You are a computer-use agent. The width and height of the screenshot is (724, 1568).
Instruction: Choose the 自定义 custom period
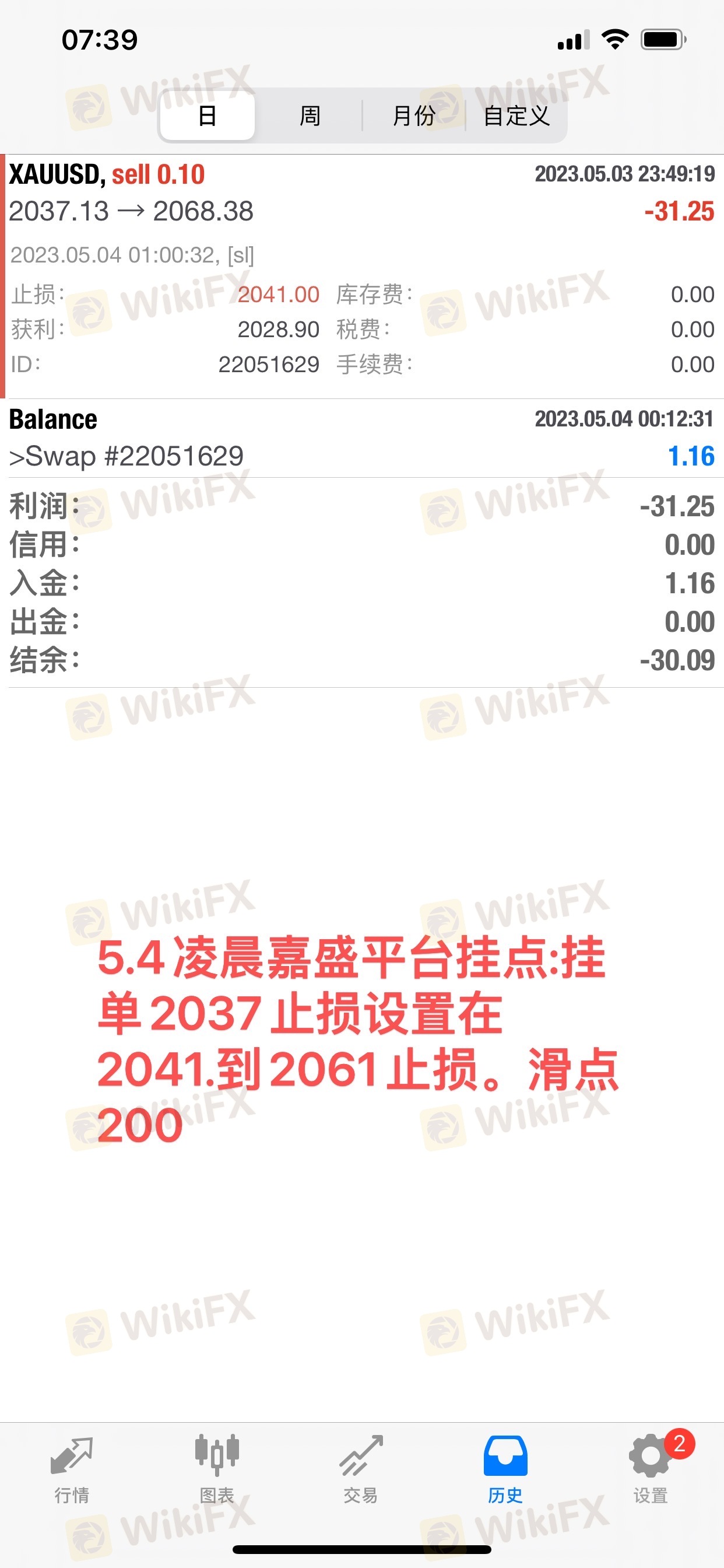coord(516,116)
